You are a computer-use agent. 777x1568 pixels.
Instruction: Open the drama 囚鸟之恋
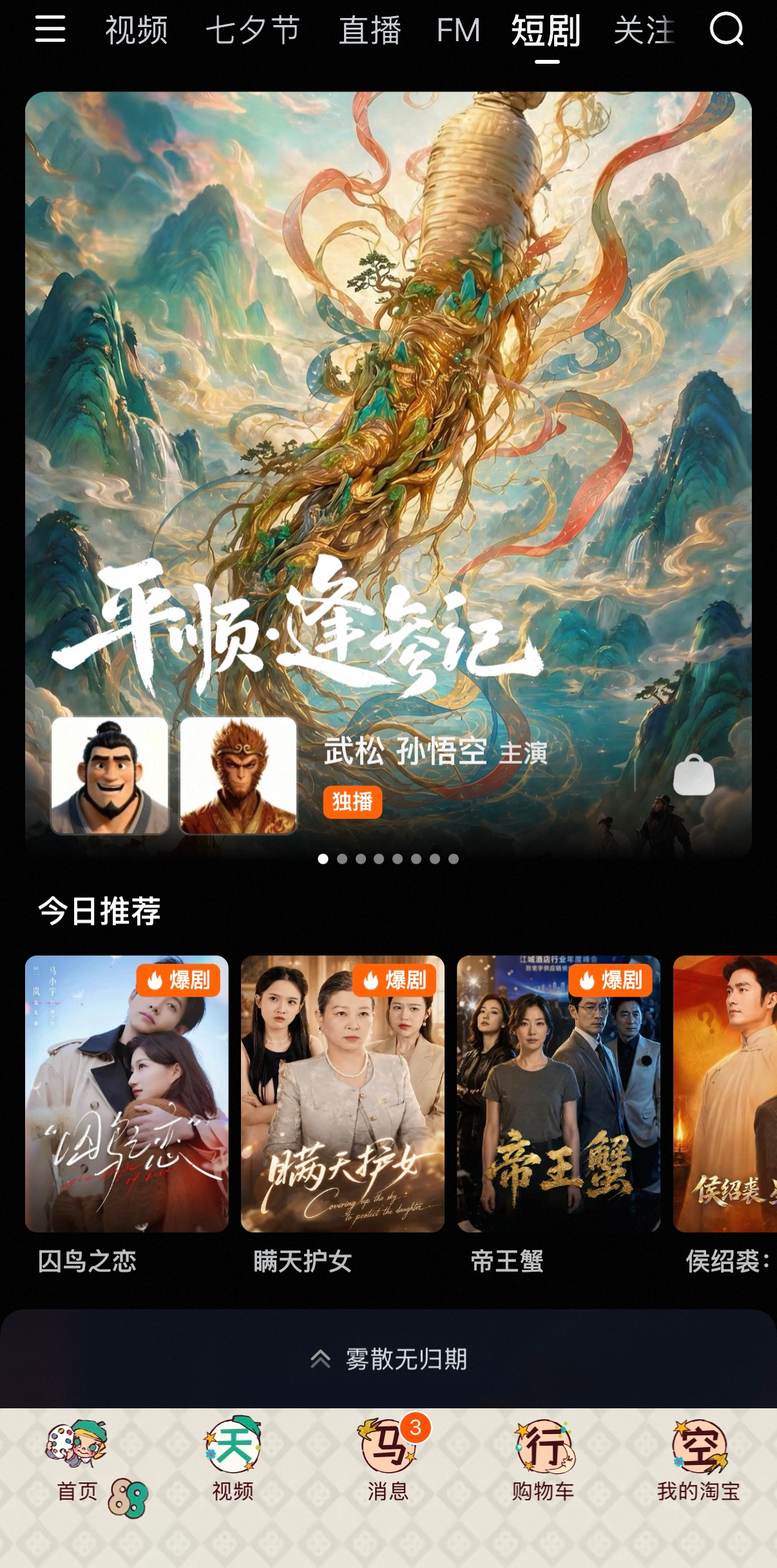[127, 1115]
